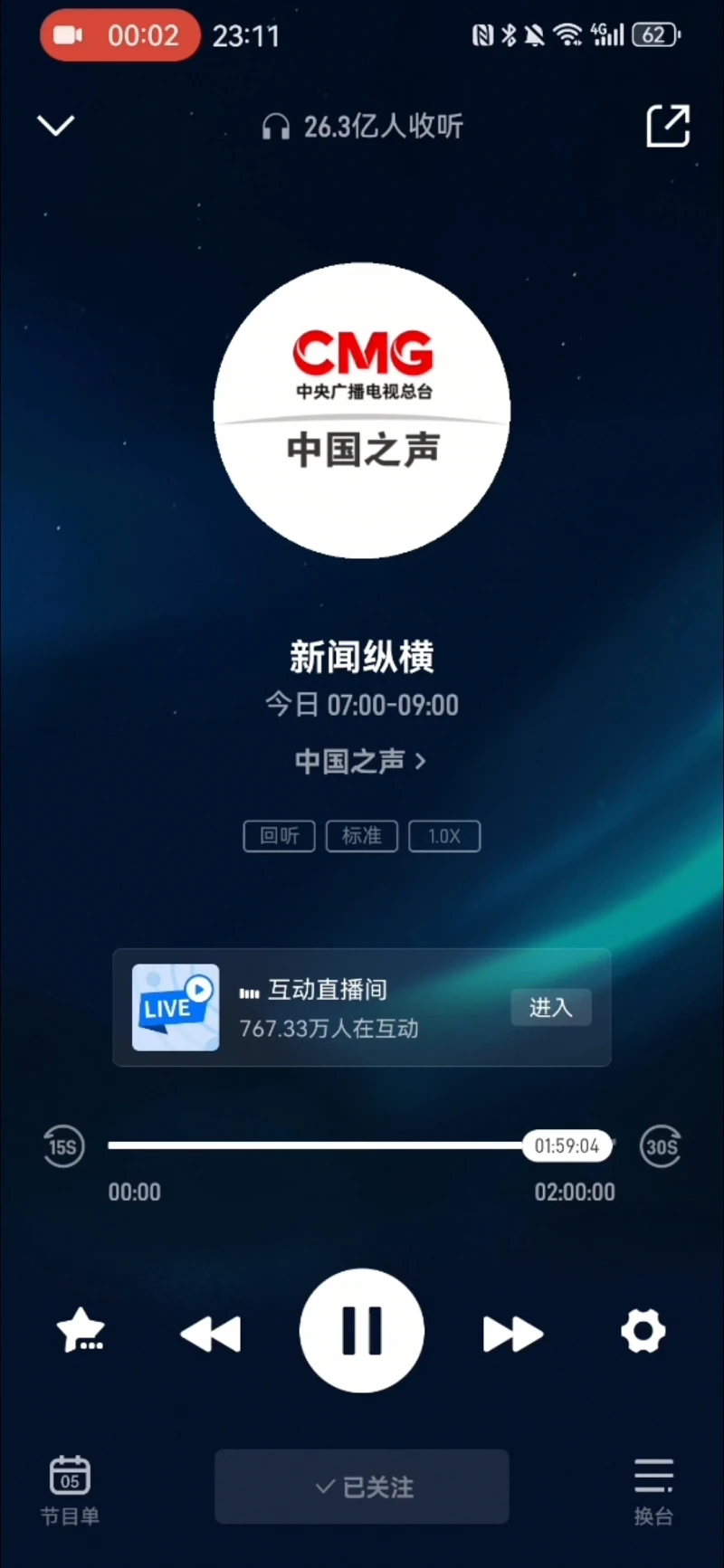
Task: Open the 节目单 program schedule
Action: [70, 1490]
